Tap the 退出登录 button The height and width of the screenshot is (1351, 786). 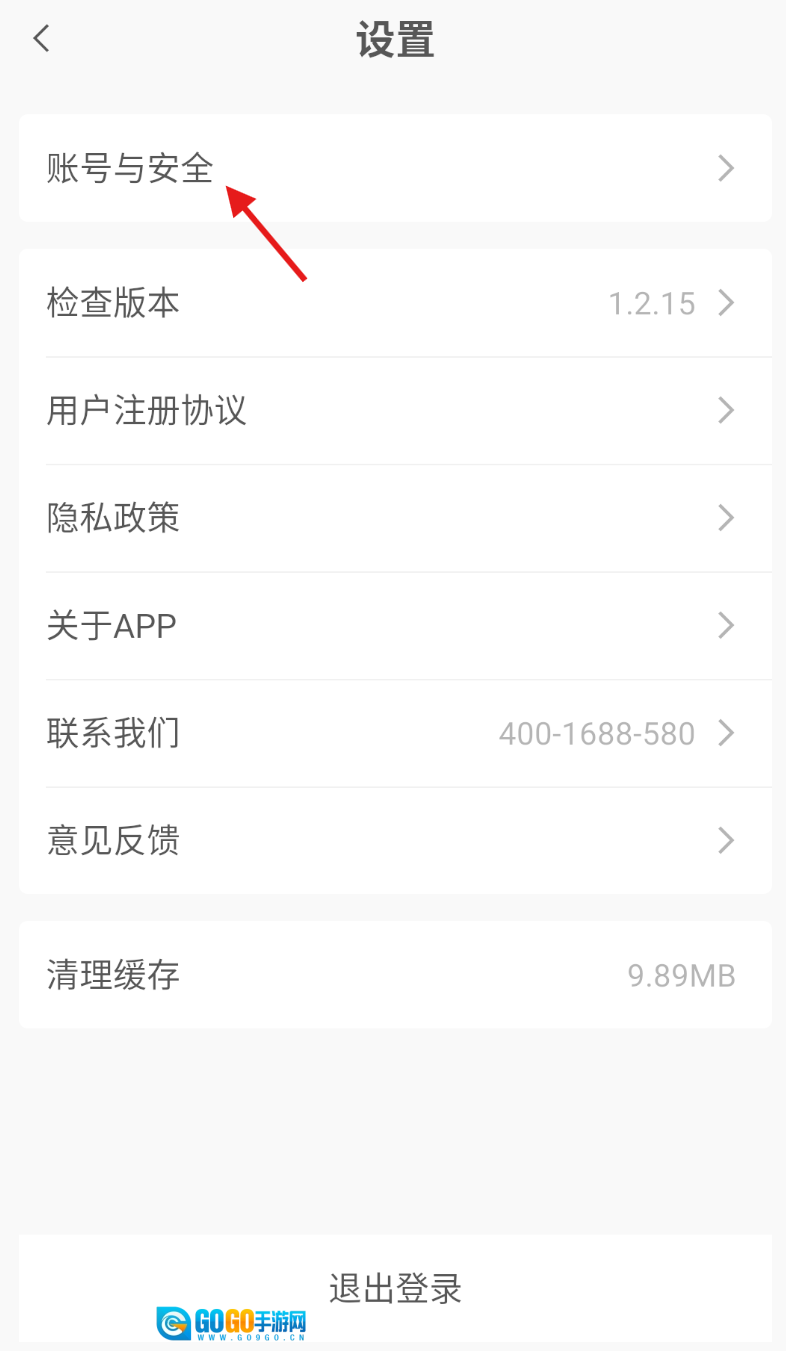click(394, 1288)
